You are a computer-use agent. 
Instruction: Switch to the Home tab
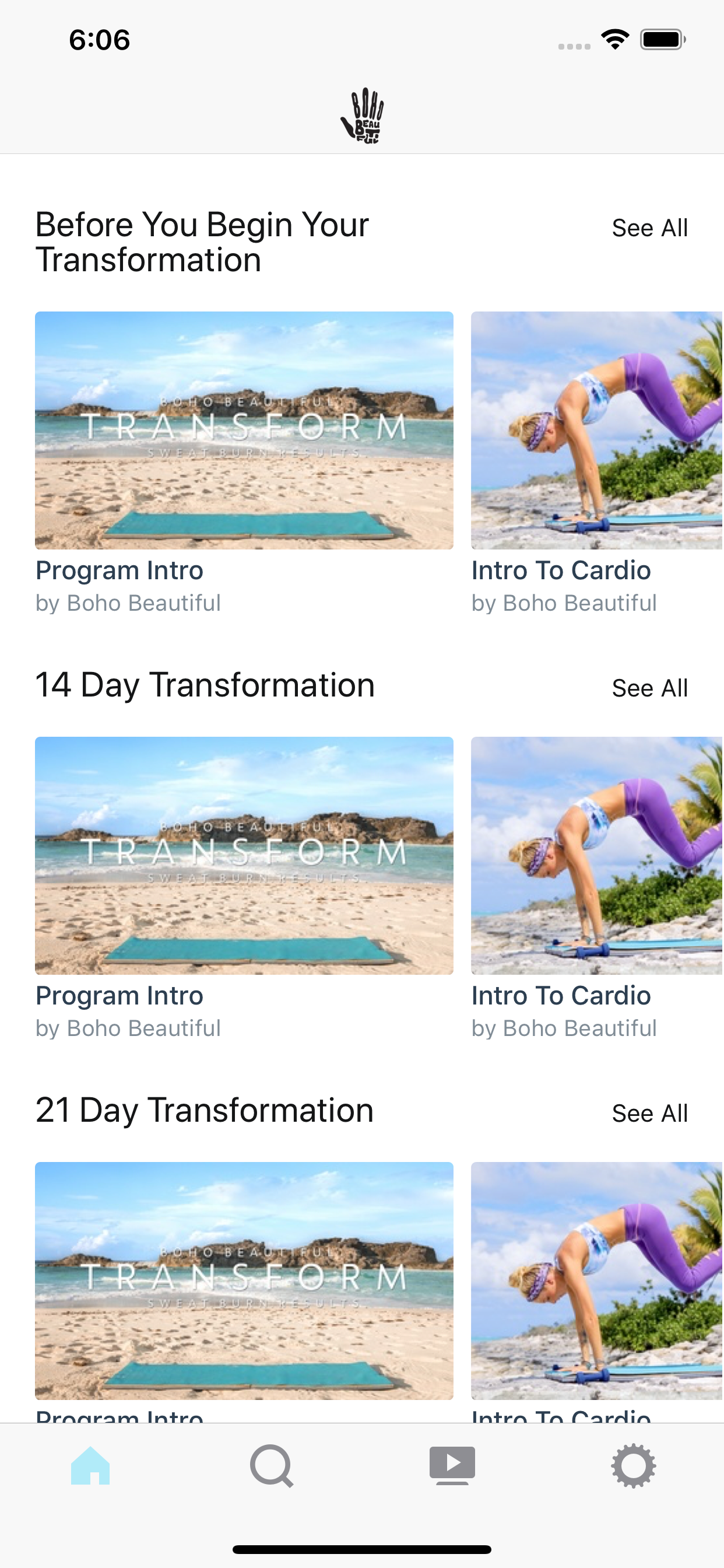[x=90, y=1466]
